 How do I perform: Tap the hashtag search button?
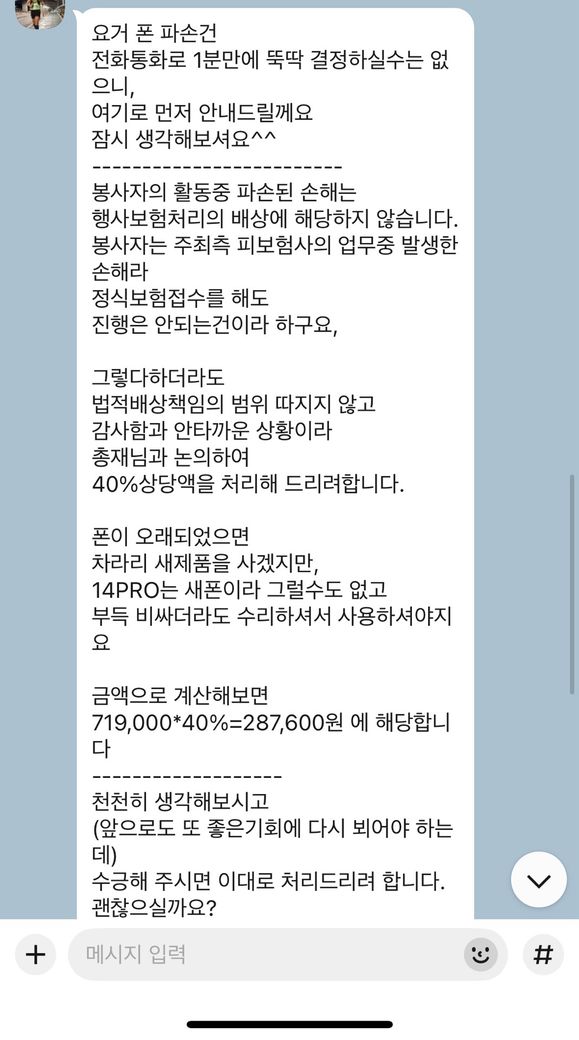(x=543, y=954)
